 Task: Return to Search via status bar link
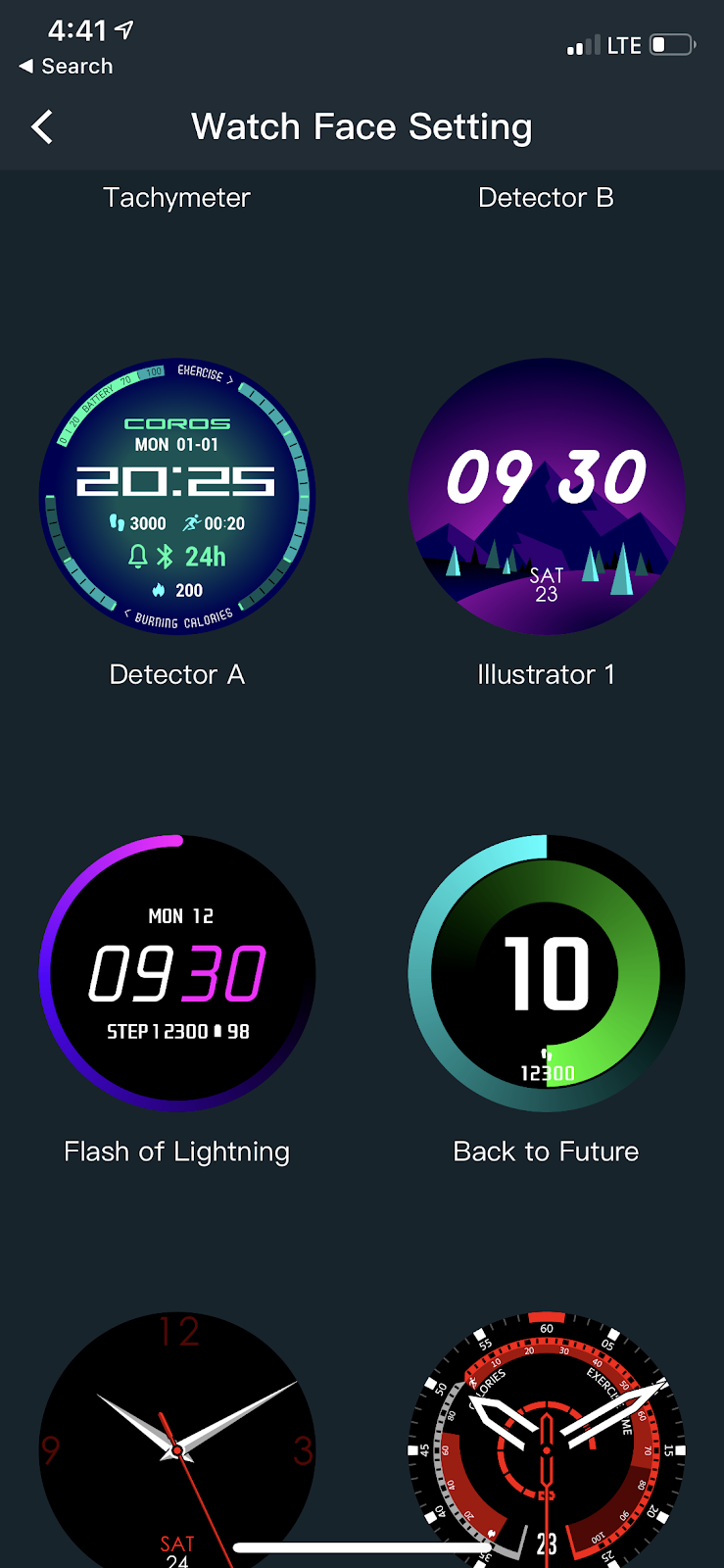point(66,67)
